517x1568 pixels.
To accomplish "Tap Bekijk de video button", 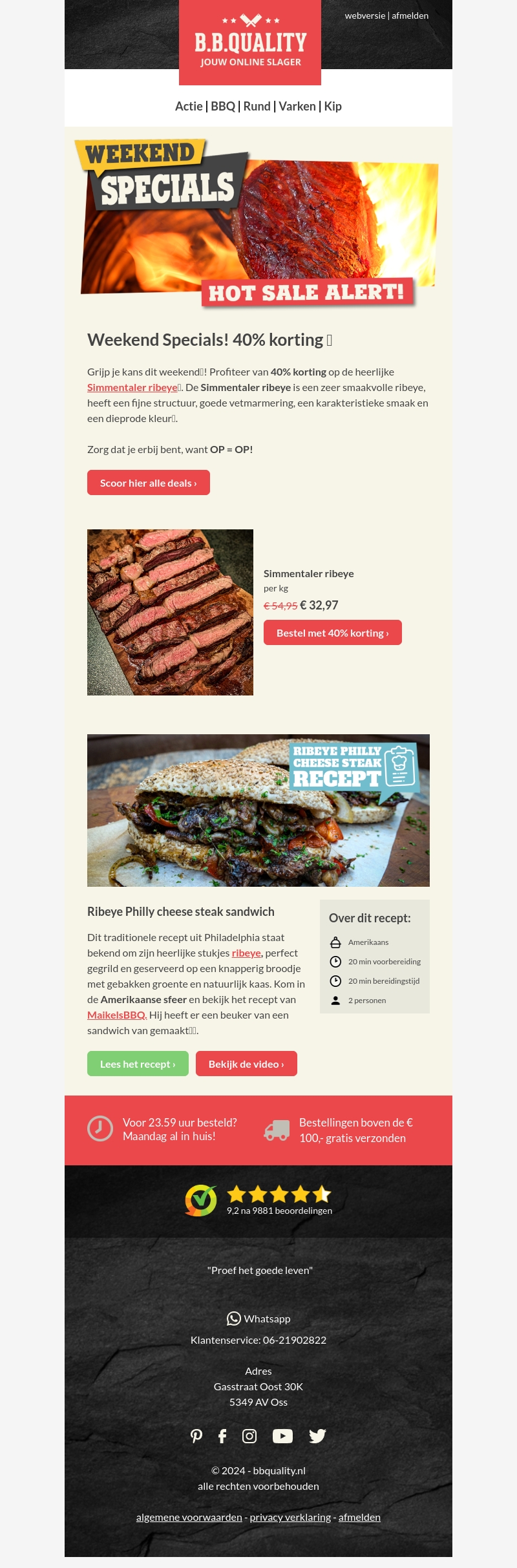I will [x=246, y=1064].
